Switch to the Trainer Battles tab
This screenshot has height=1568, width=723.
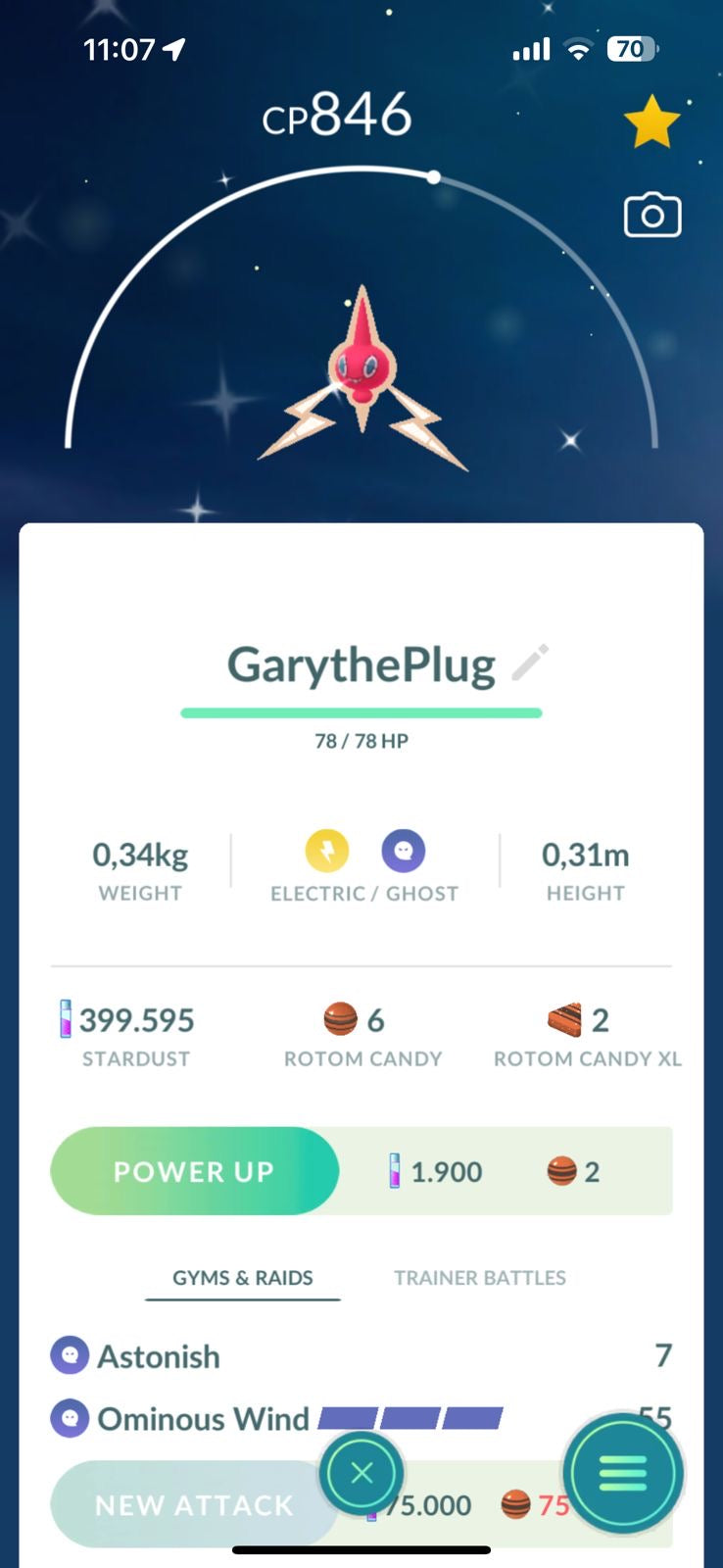[479, 1278]
